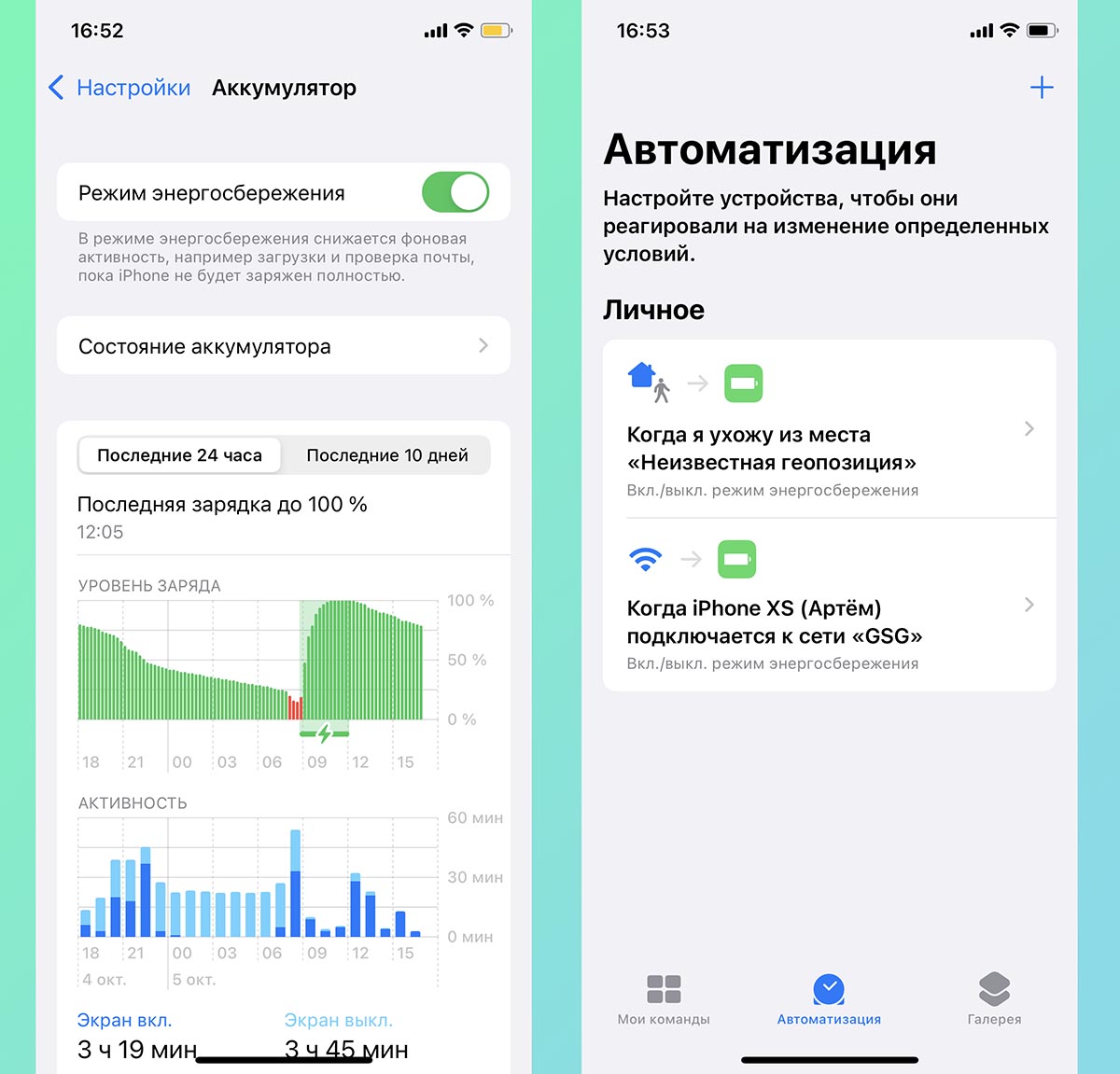
Task: Turn off Режим энергосбережения switch
Action: click(x=455, y=193)
